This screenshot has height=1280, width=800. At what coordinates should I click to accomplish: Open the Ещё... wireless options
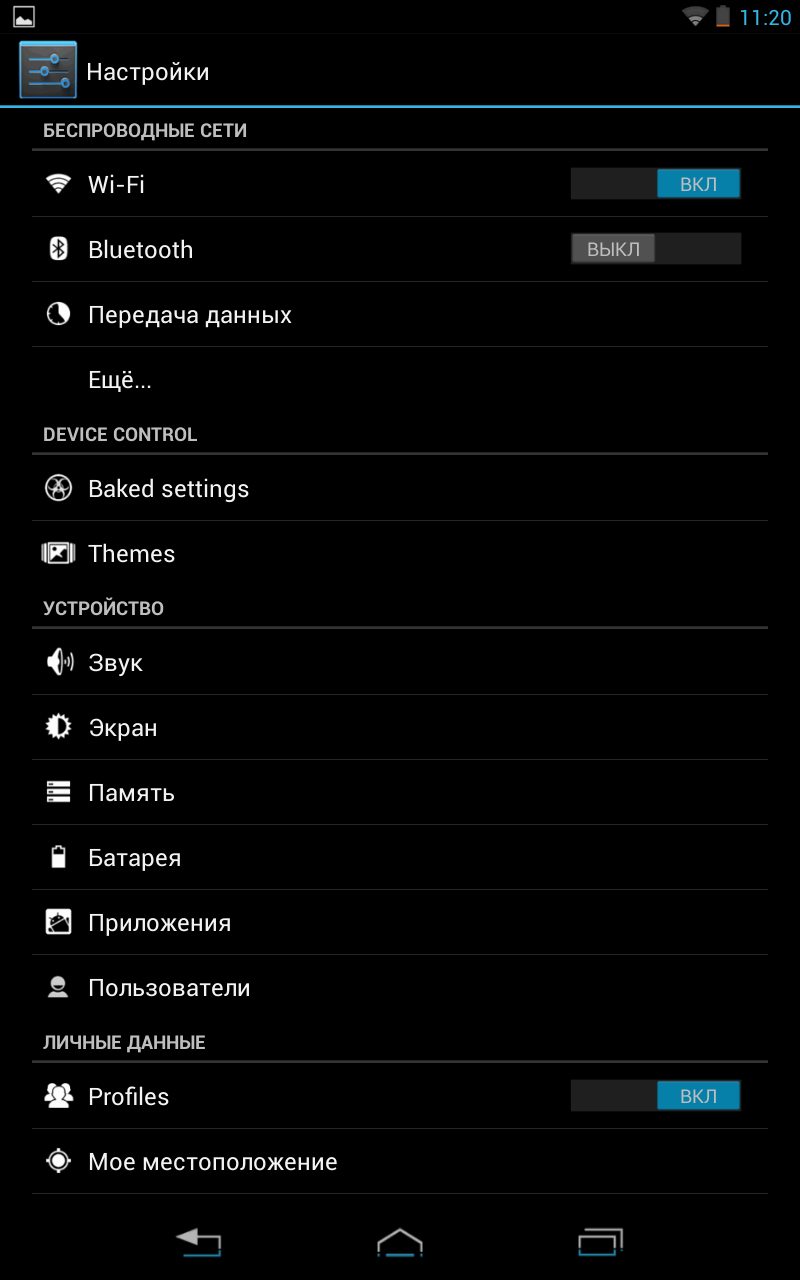point(400,380)
